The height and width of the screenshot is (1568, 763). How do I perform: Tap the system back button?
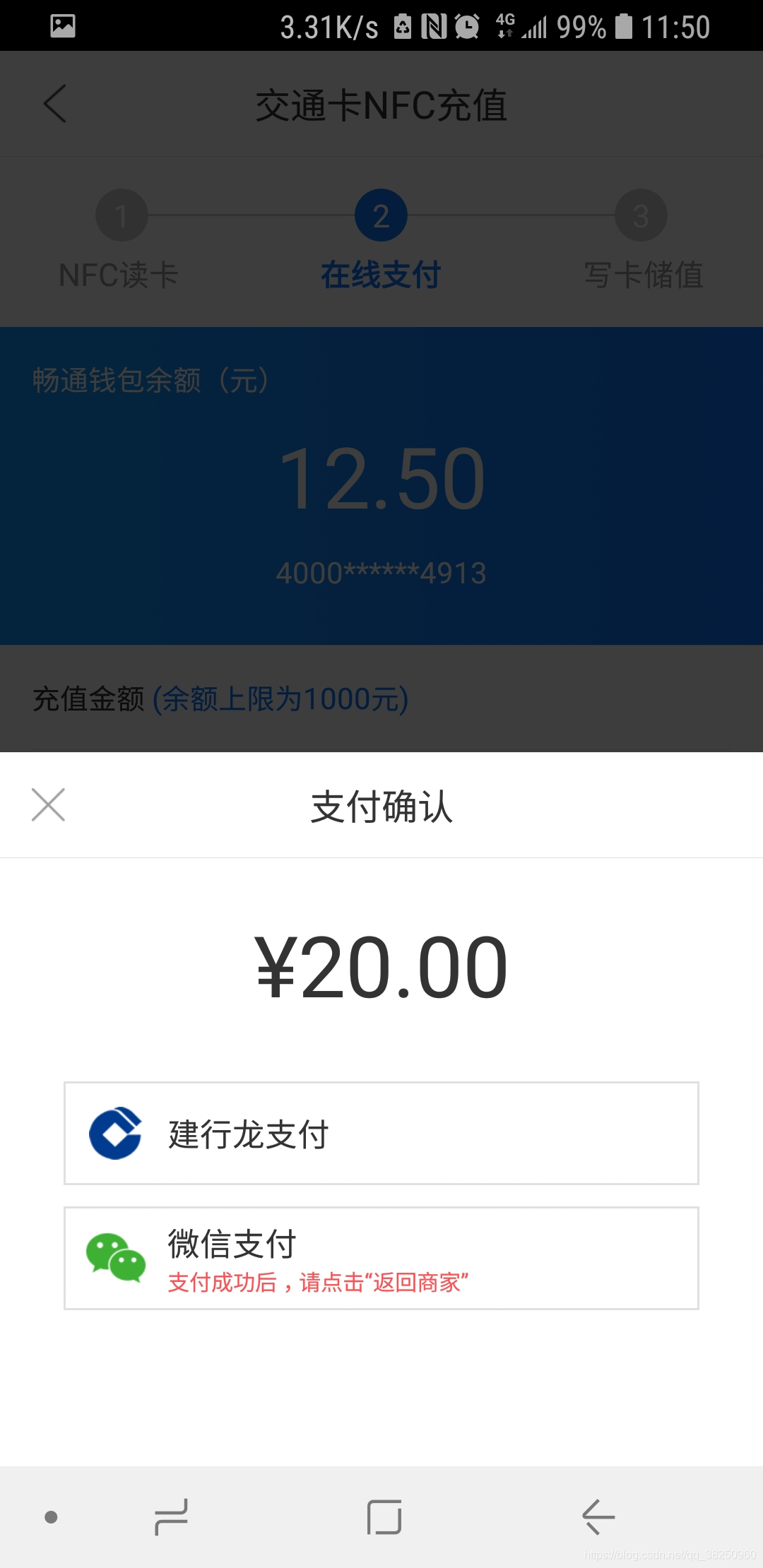[x=598, y=1516]
